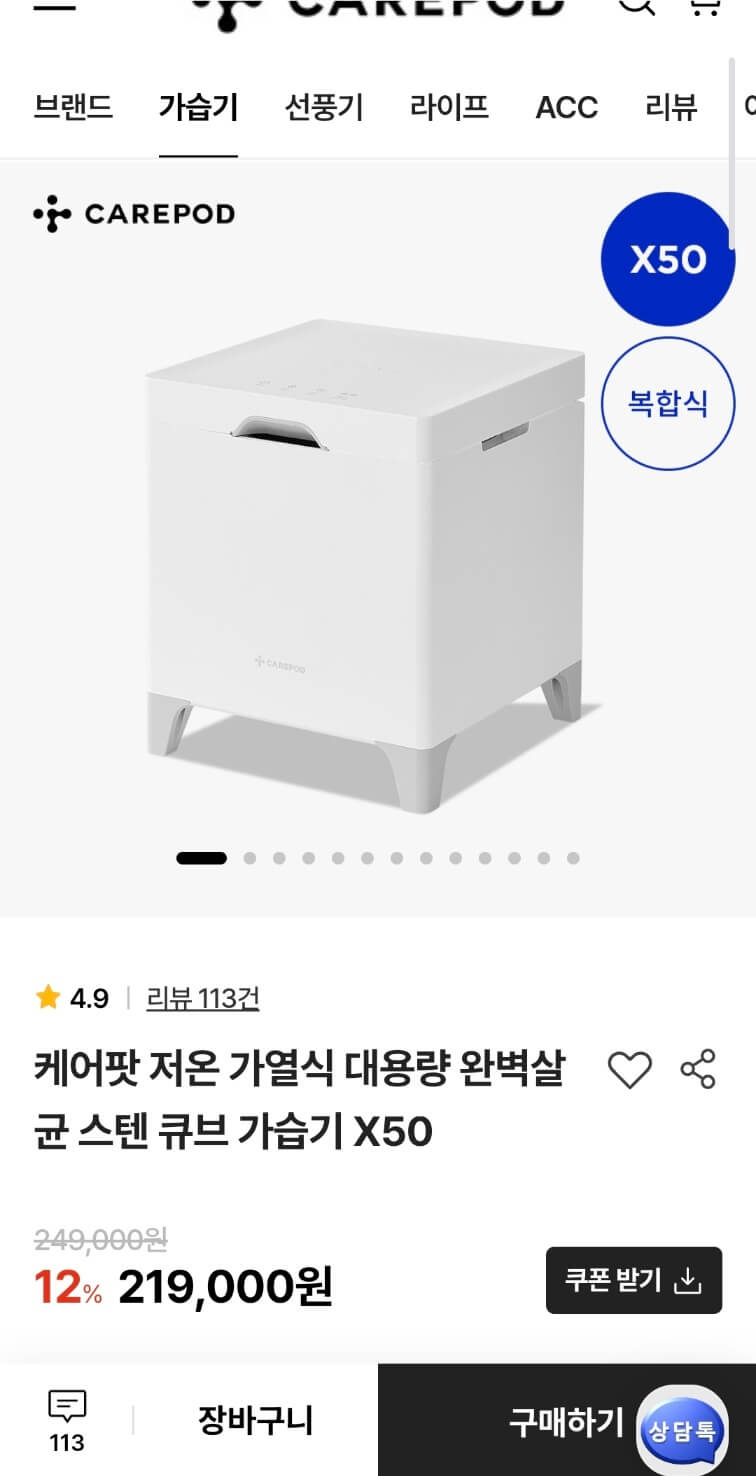This screenshot has height=1476, width=756.
Task: Select the 복합식 badge circle
Action: (x=668, y=402)
